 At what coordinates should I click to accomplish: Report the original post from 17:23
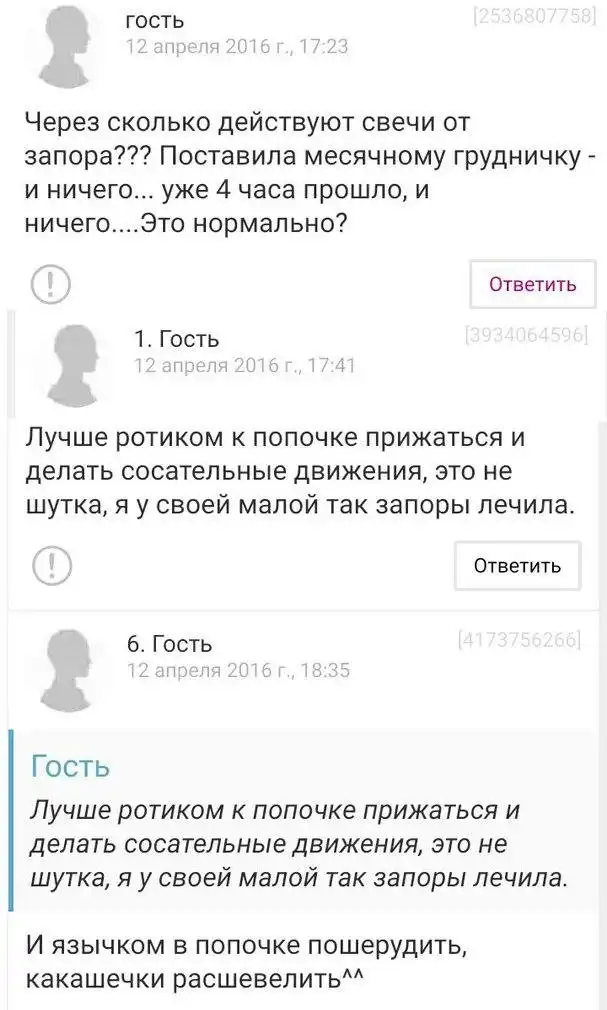coord(46,286)
